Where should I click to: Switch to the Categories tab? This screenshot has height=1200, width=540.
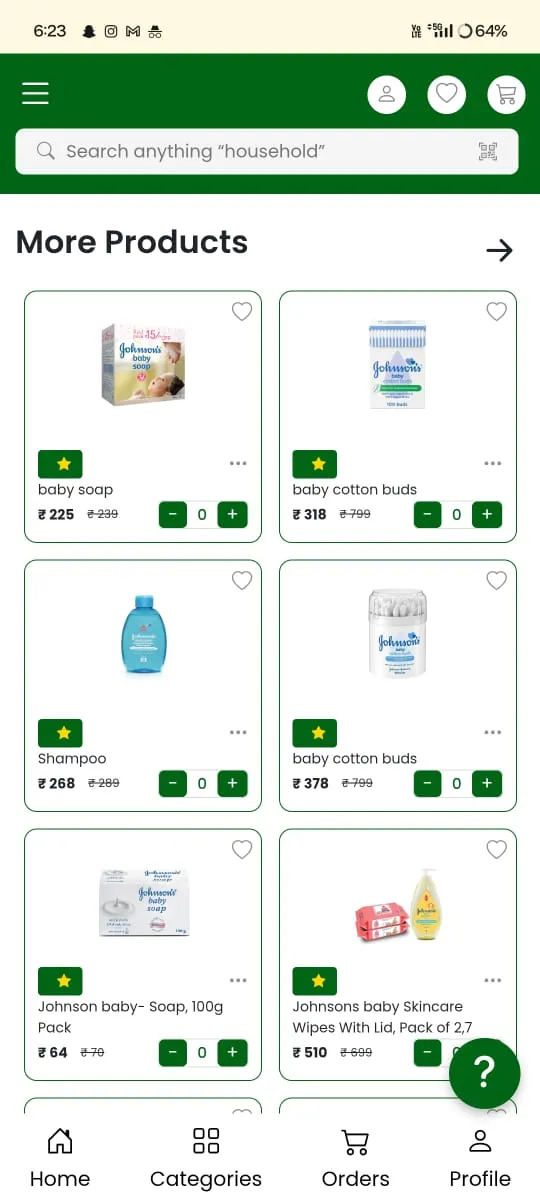(206, 1158)
